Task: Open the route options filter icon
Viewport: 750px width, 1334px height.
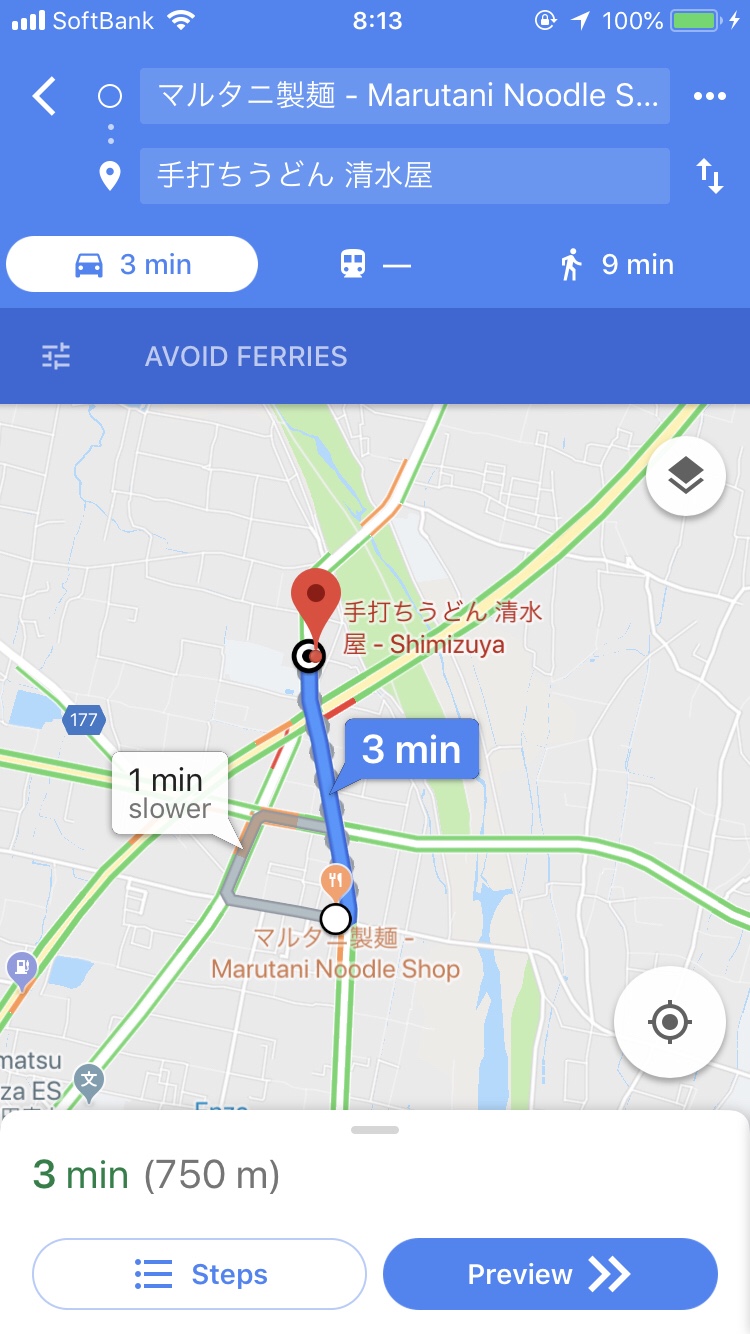Action: tap(56, 356)
